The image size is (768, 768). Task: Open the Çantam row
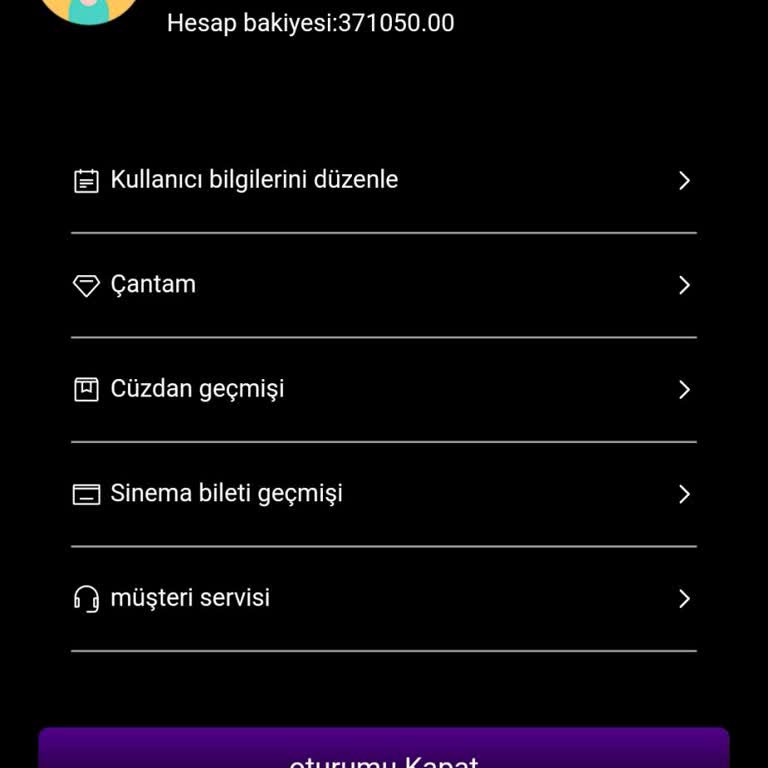pyautogui.click(x=383, y=285)
